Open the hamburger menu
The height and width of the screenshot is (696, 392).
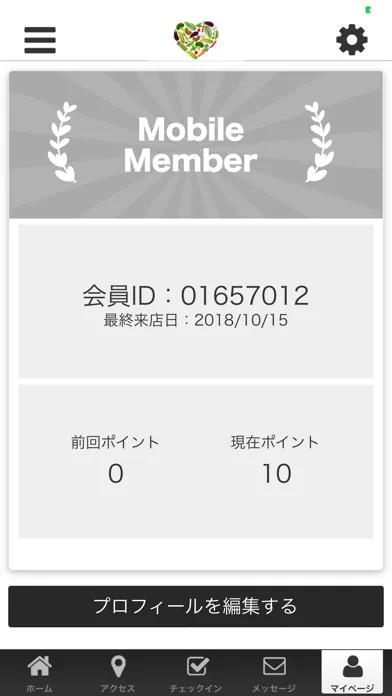pyautogui.click(x=40, y=40)
